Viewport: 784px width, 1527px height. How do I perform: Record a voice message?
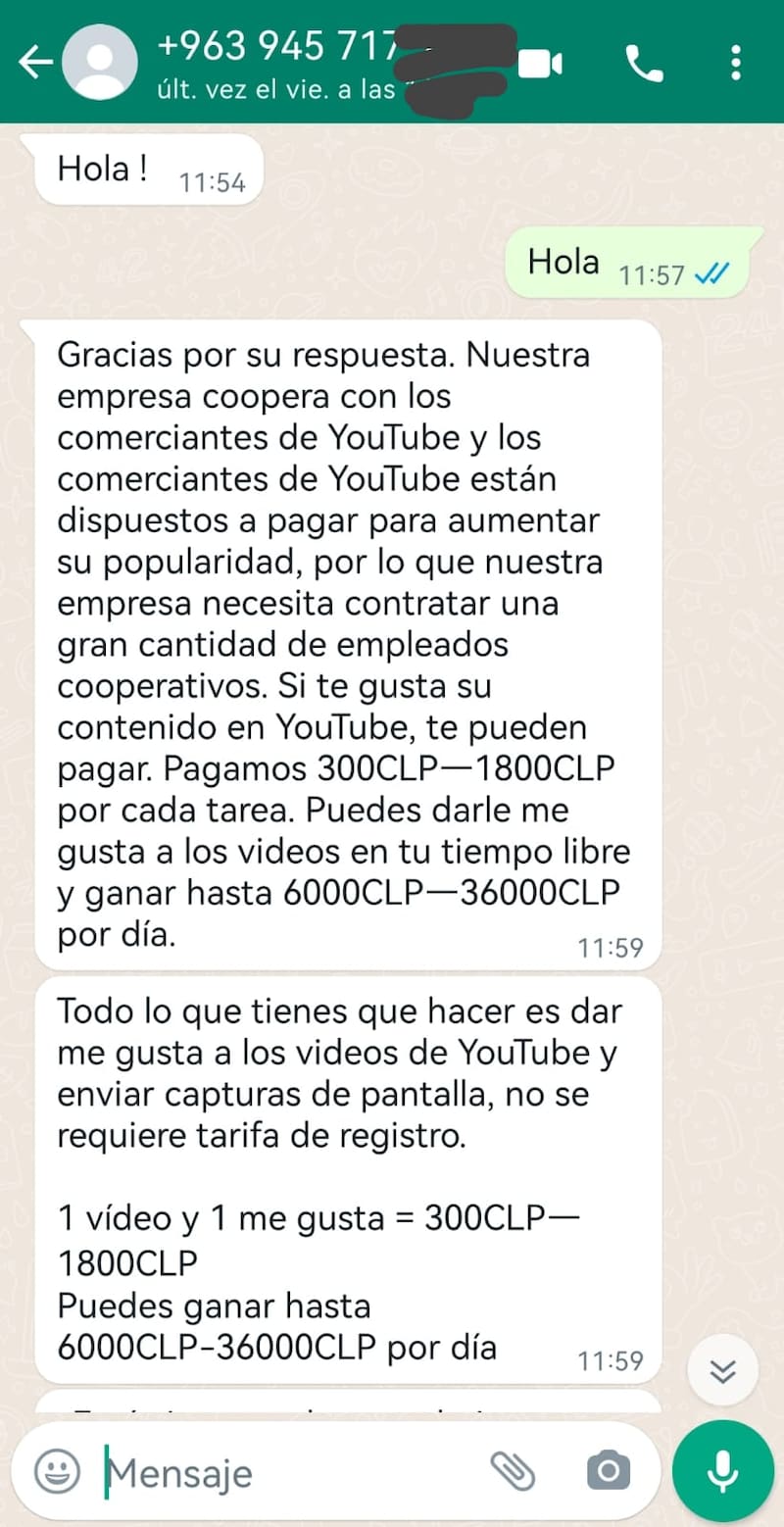pos(723,1469)
